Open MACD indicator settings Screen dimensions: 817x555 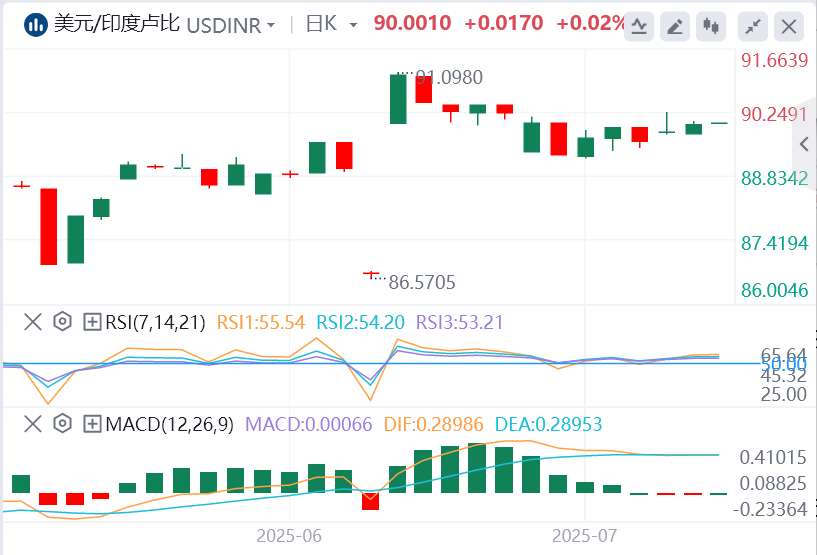tap(62, 424)
